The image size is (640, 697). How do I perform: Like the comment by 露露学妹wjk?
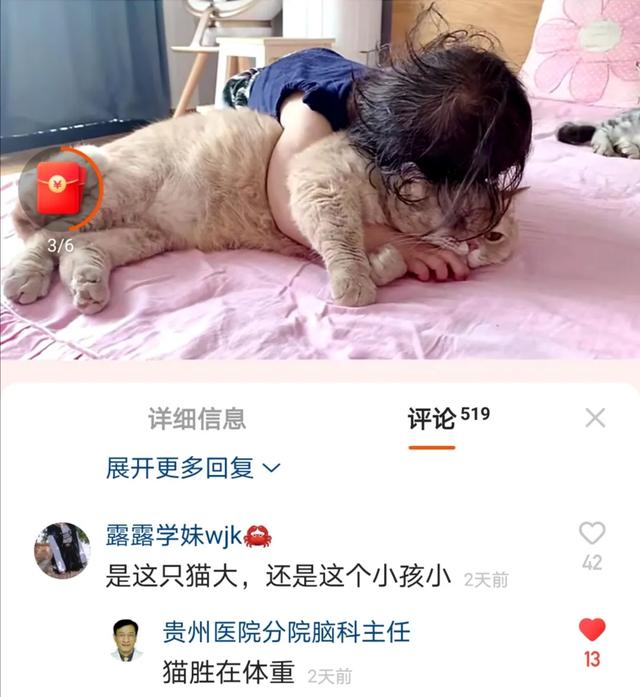coord(592,533)
